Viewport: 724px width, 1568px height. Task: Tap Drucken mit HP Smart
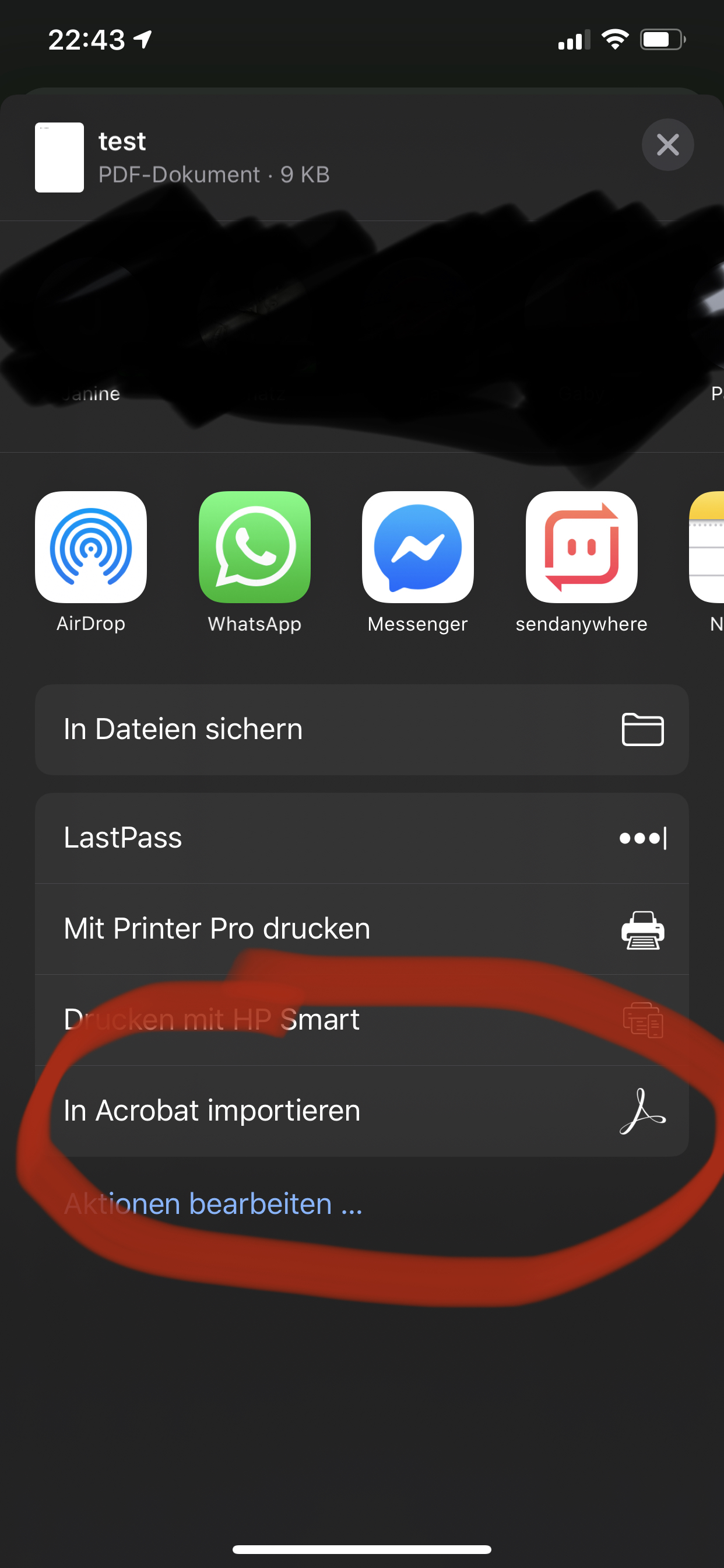click(x=361, y=1020)
